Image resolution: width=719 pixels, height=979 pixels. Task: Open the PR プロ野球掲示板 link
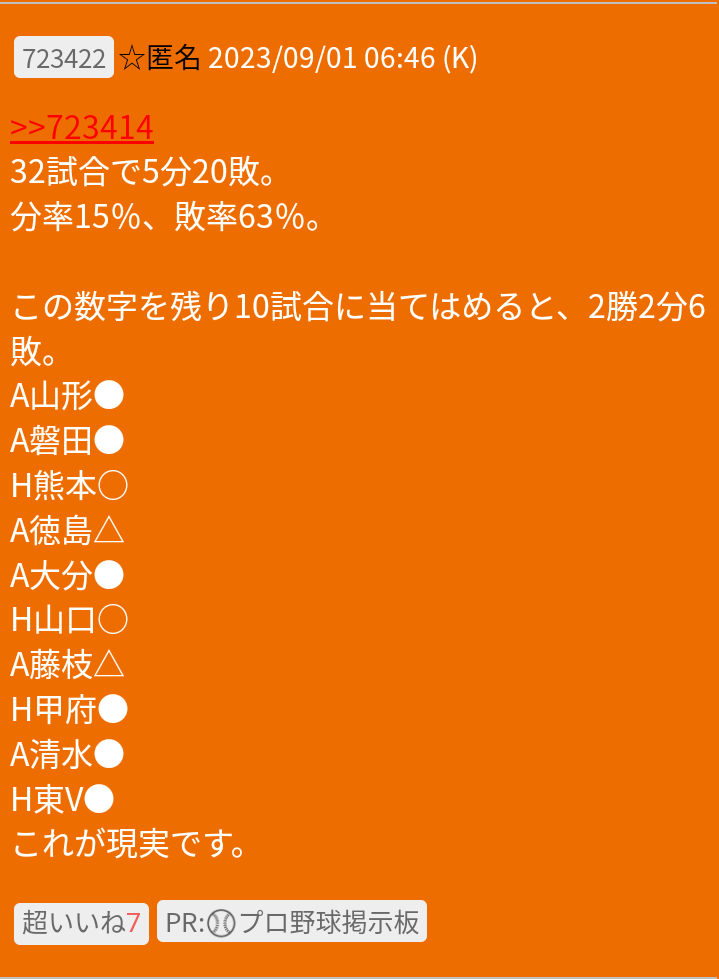tap(292, 922)
